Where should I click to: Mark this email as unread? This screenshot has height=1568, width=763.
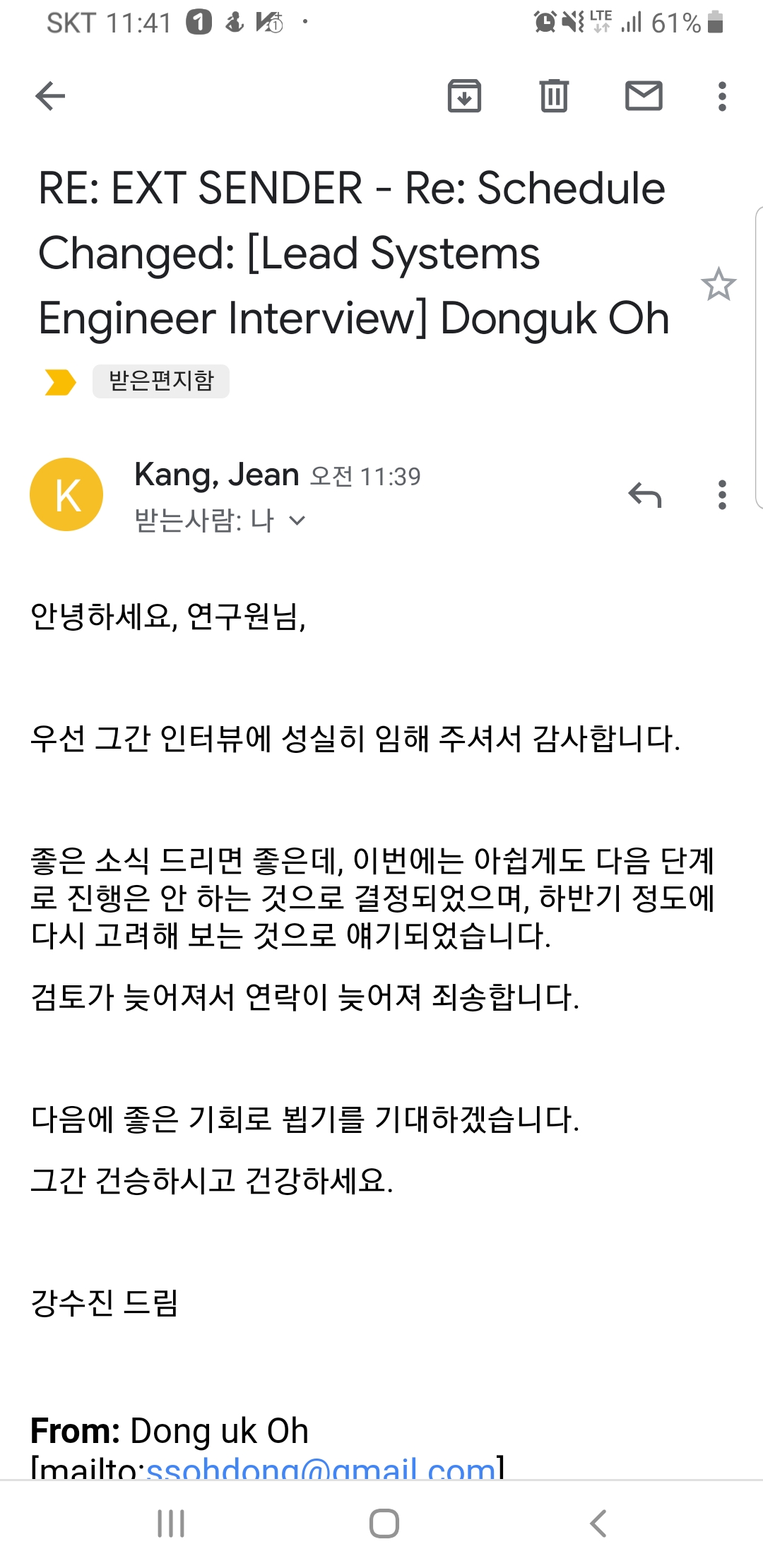coord(644,96)
